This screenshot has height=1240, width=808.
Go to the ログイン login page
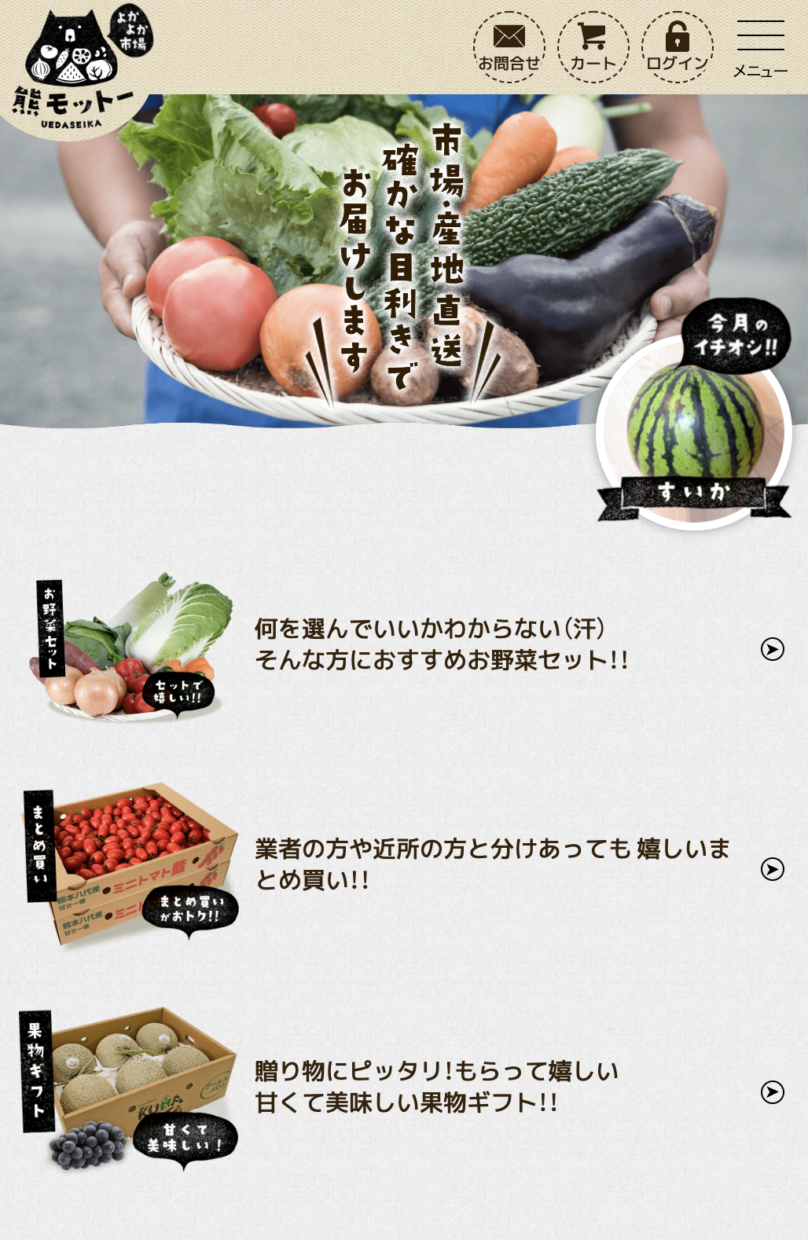pos(677,47)
